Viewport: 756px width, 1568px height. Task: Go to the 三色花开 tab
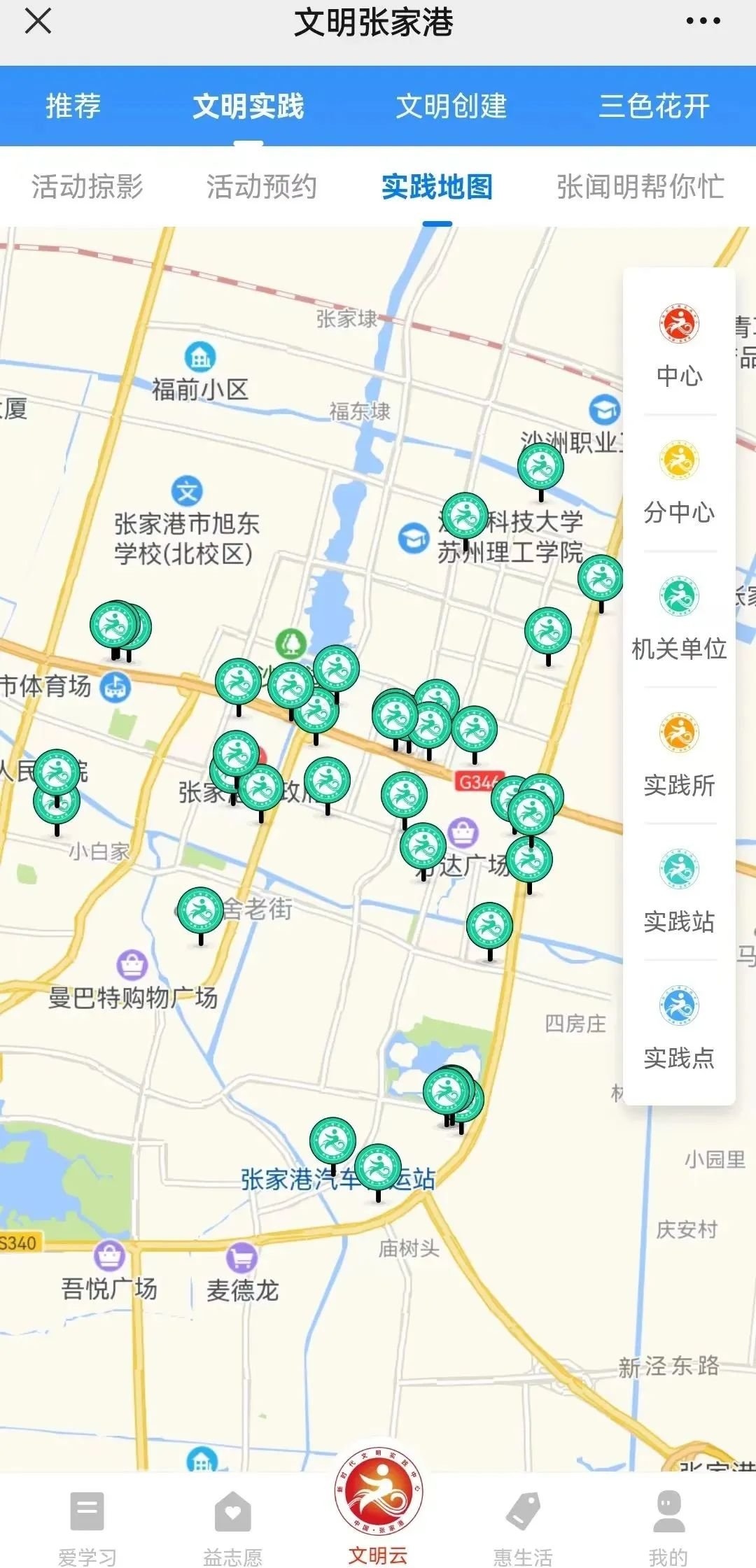pos(654,106)
